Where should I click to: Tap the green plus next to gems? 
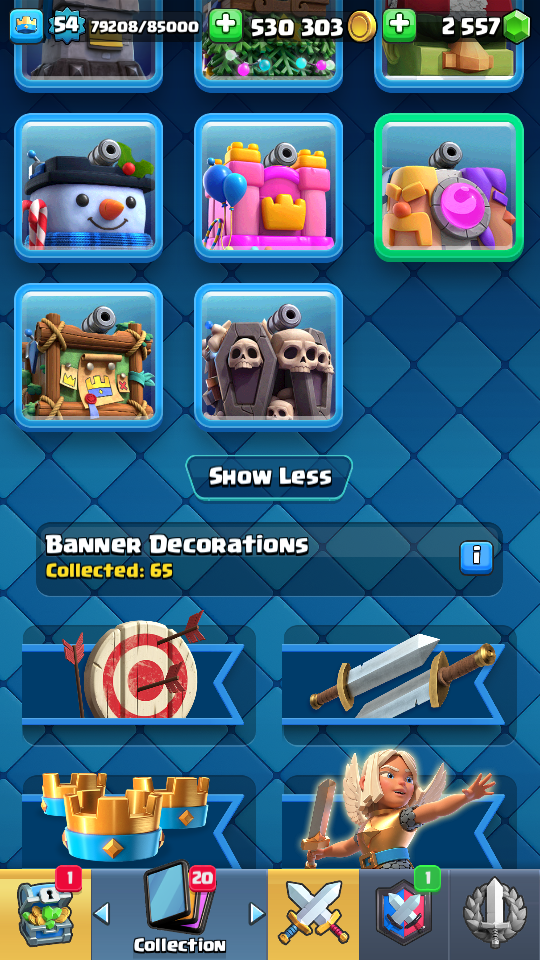click(399, 25)
